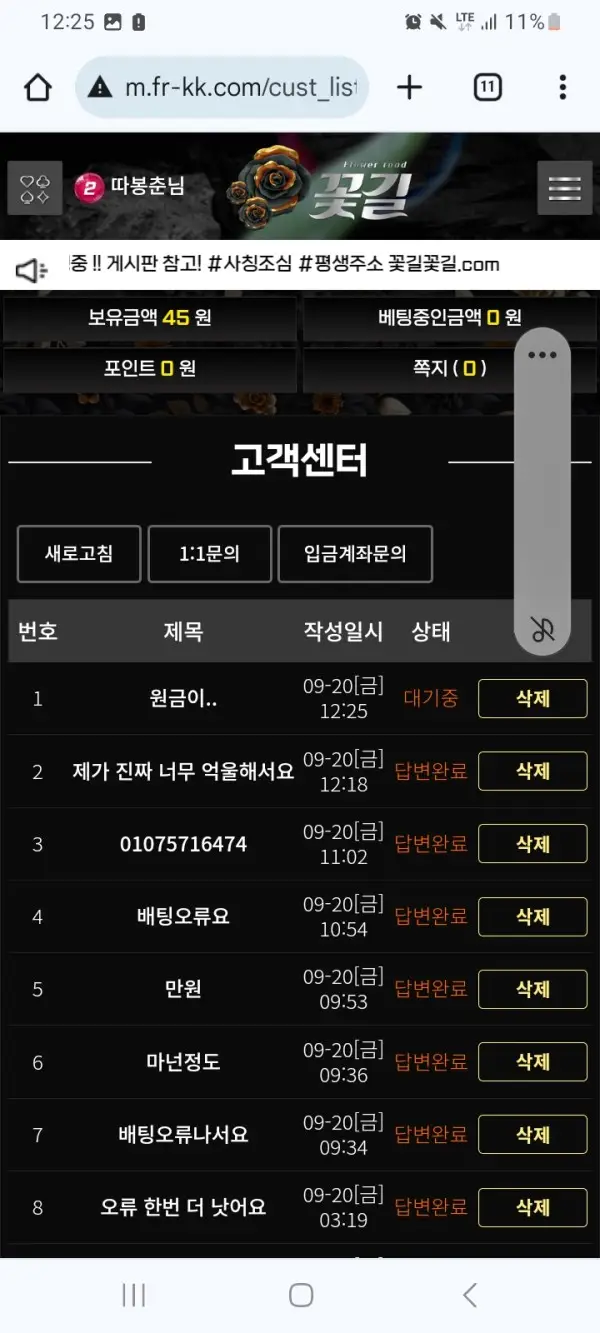
Task: Tap the system back button
Action: click(x=469, y=1296)
